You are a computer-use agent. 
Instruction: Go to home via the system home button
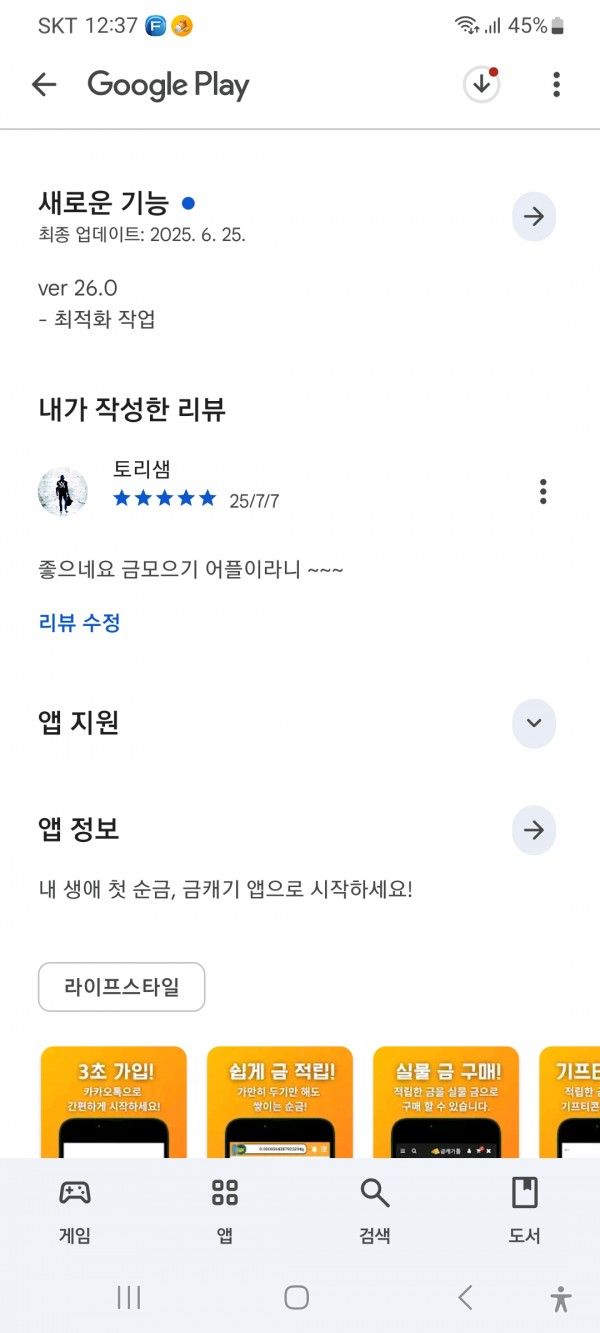[x=297, y=1297]
